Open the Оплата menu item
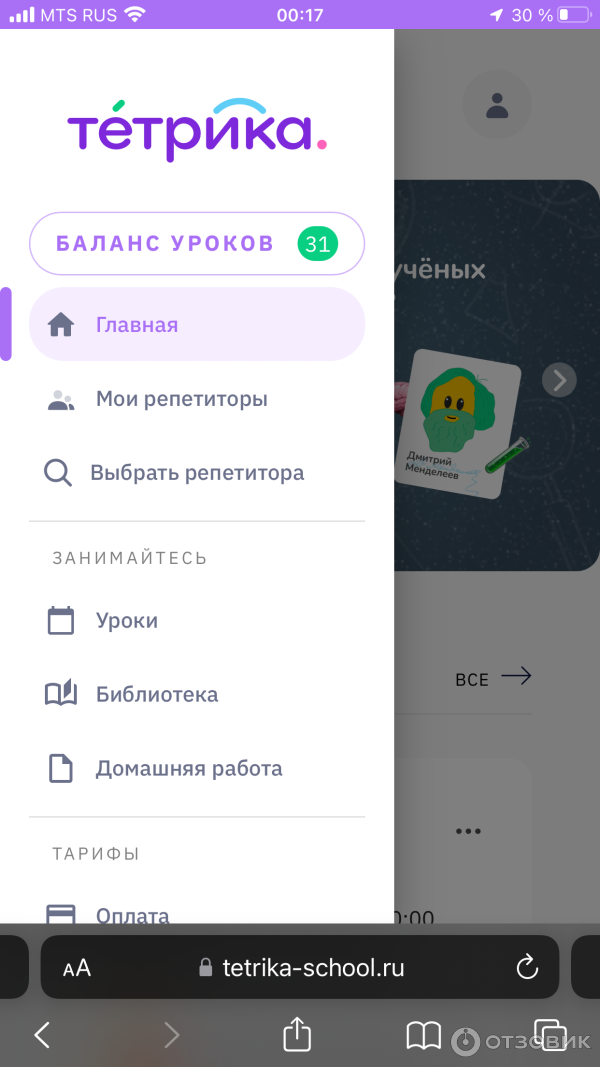 pos(132,913)
